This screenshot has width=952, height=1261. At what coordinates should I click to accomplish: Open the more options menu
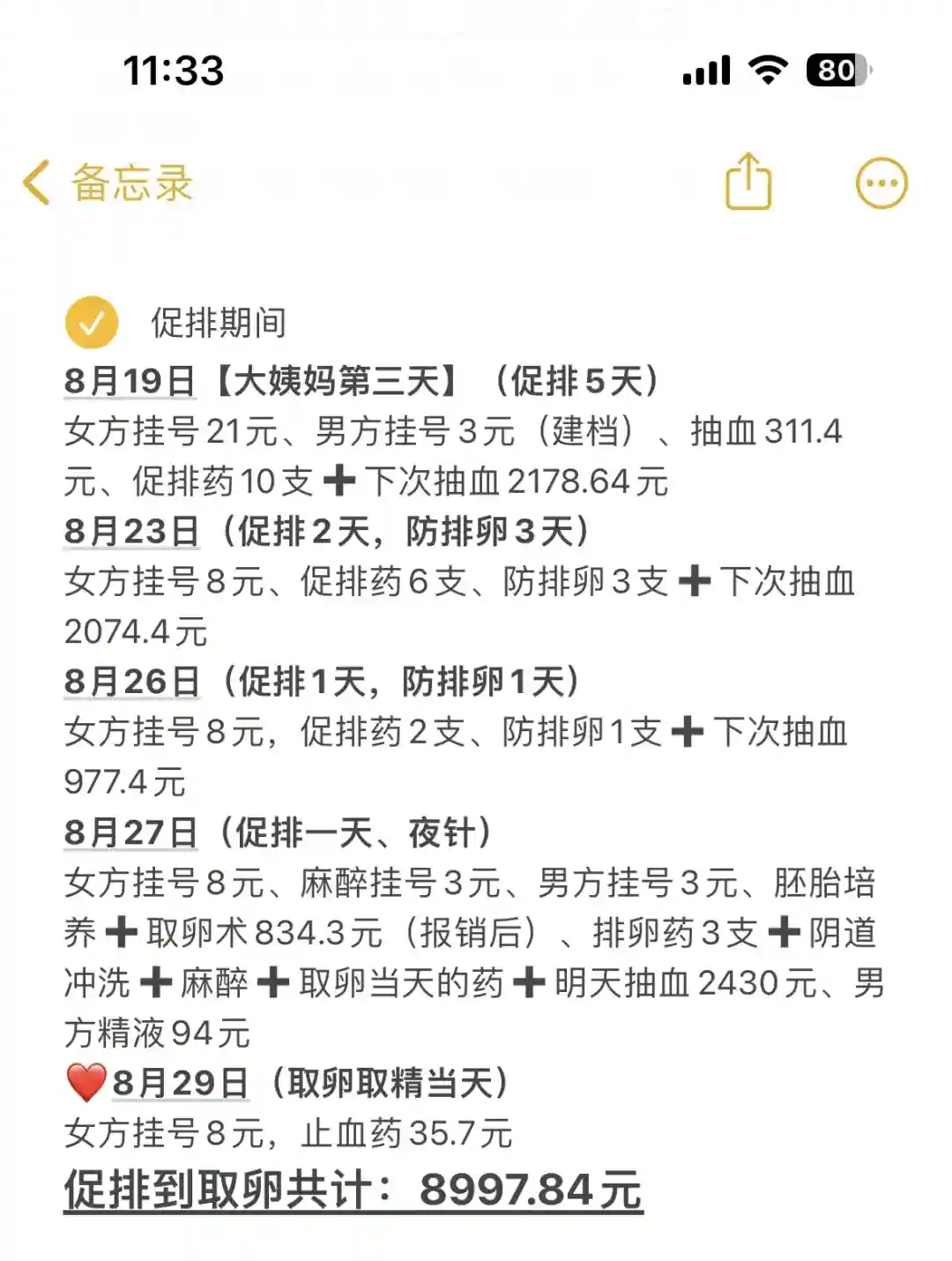point(881,183)
